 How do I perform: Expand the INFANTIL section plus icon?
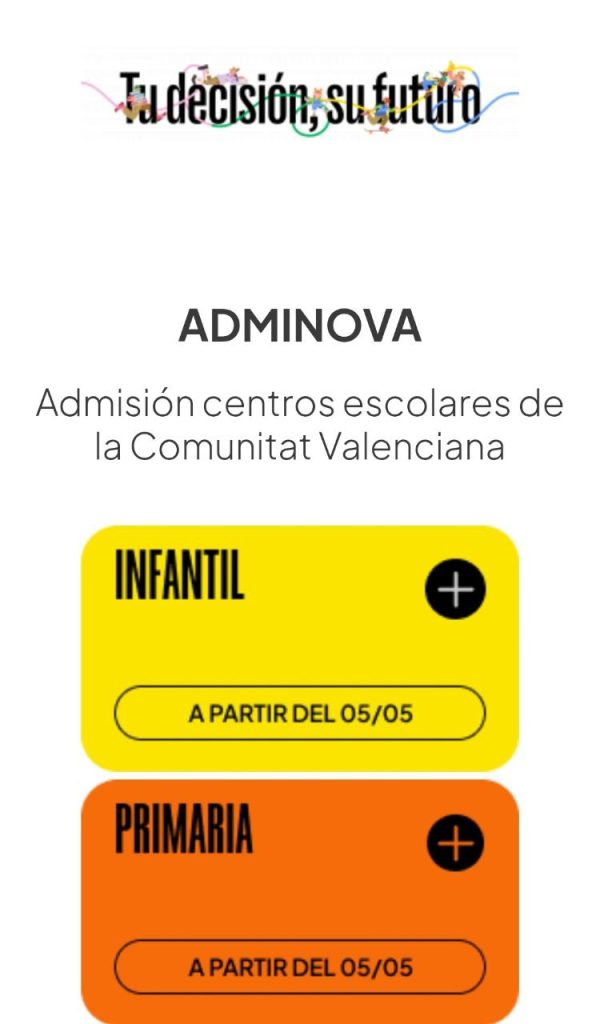click(455, 589)
